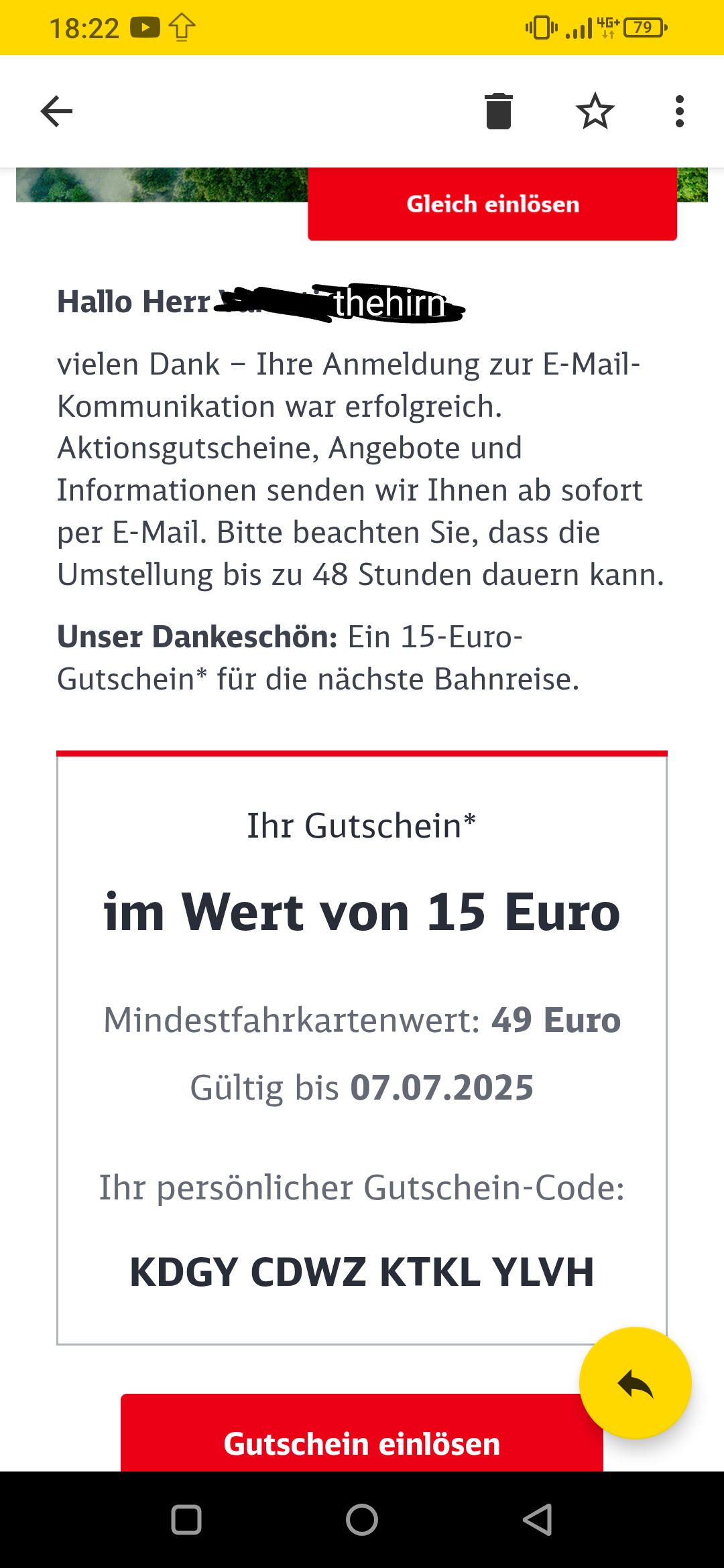Go to the home screen
The image size is (724, 1568).
[x=362, y=1520]
